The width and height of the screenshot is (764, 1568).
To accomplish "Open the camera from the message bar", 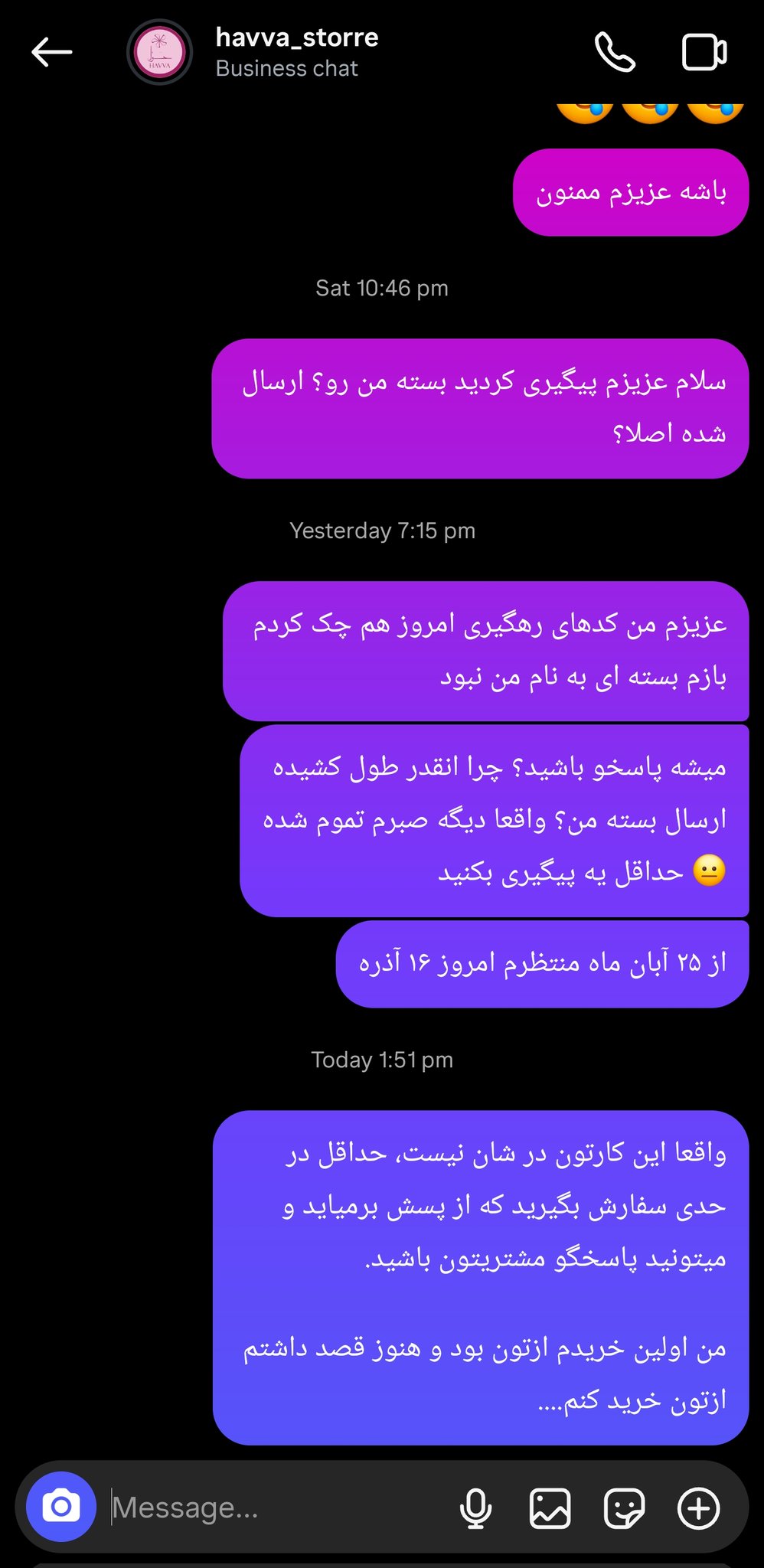I will click(61, 1507).
